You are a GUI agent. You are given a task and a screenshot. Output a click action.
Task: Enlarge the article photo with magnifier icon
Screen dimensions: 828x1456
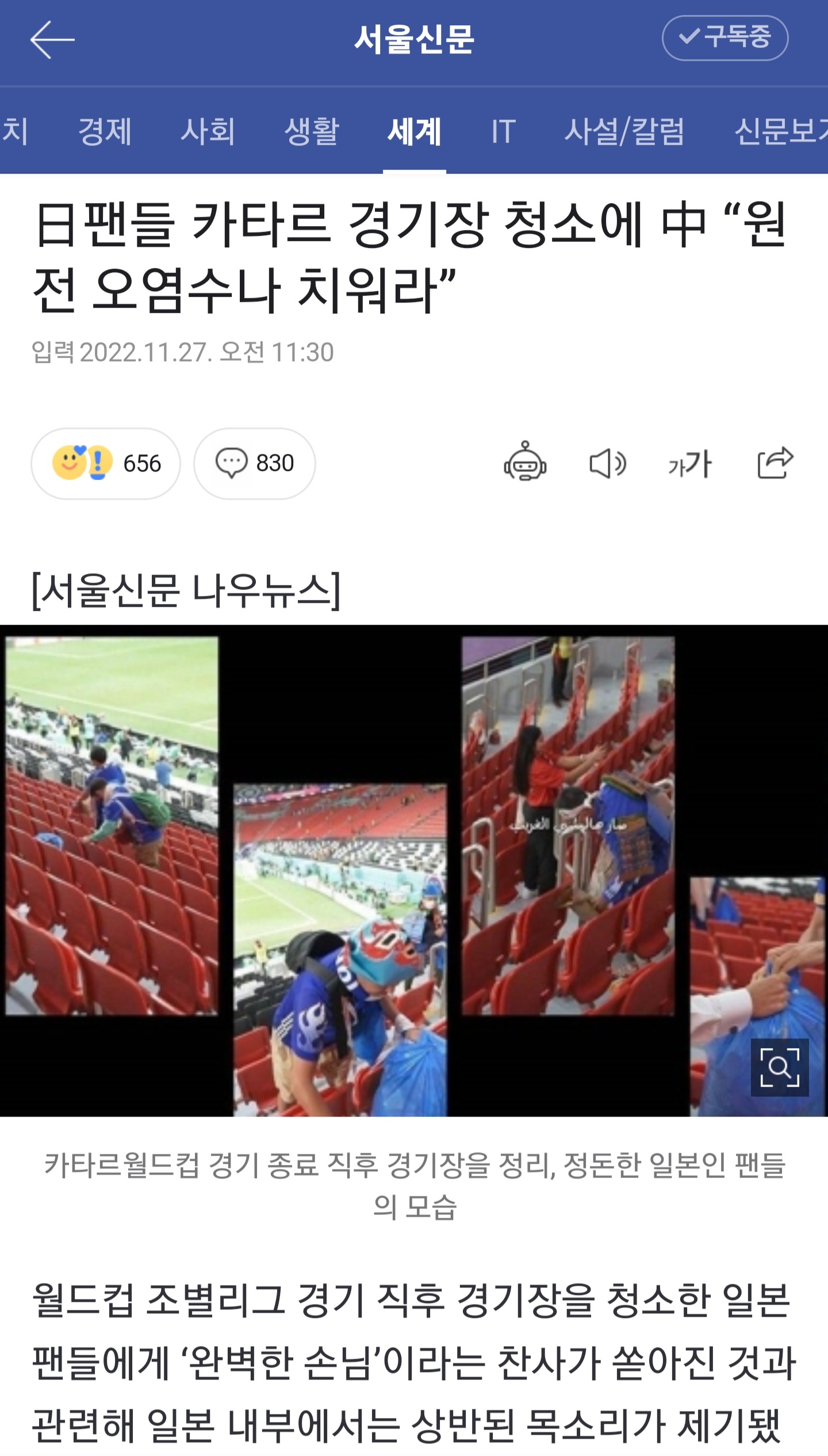point(779,1067)
